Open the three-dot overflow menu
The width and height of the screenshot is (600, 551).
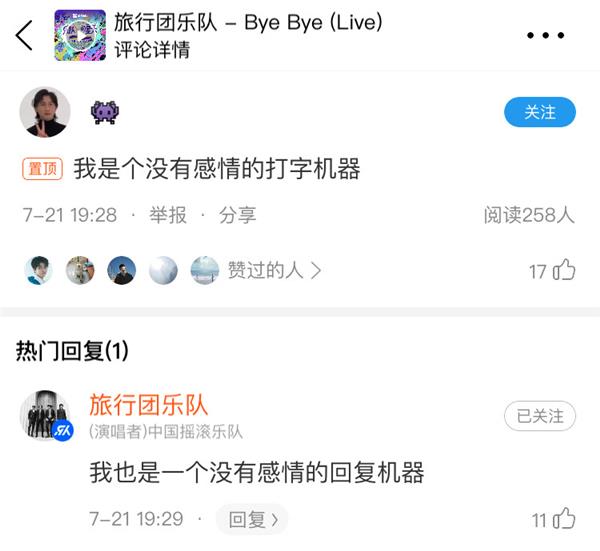click(545, 36)
